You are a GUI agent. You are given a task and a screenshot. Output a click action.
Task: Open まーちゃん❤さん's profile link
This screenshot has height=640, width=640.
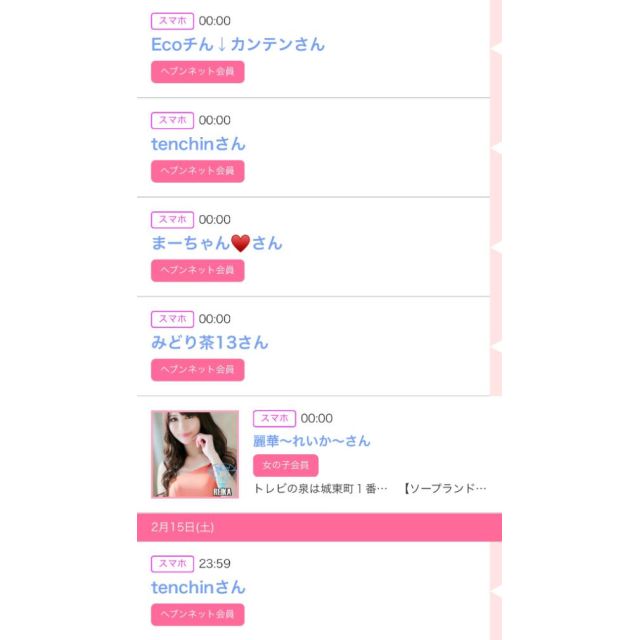(x=216, y=243)
